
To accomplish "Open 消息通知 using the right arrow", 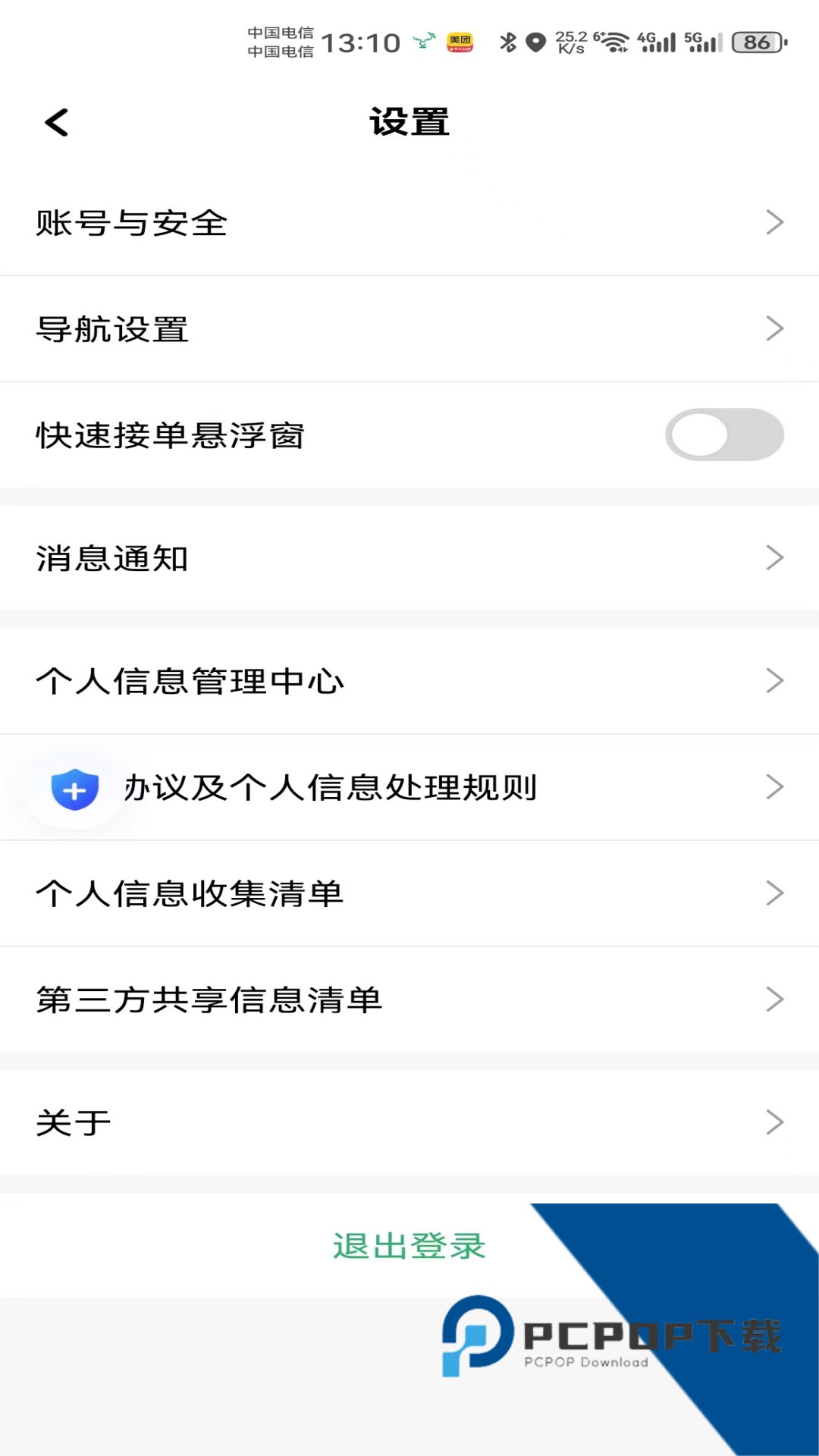I will [x=774, y=557].
